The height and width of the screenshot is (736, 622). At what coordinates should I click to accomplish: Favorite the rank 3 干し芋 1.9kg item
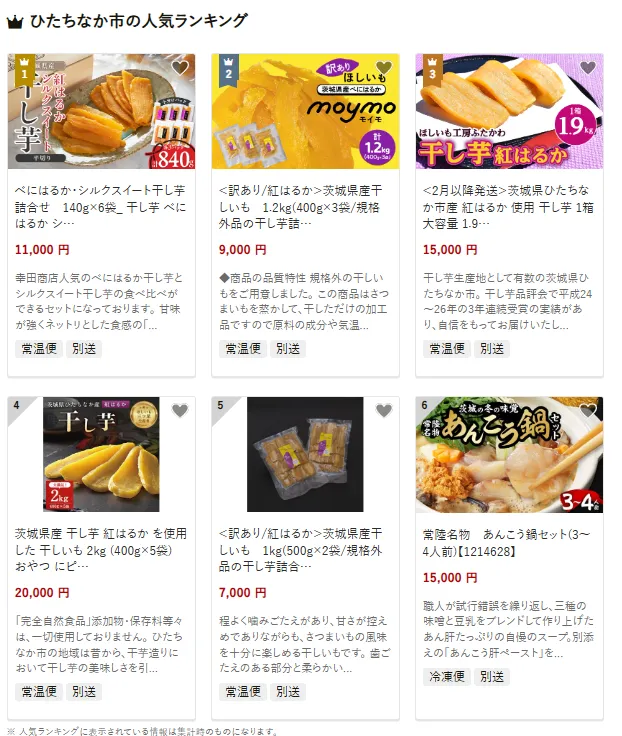pos(588,68)
